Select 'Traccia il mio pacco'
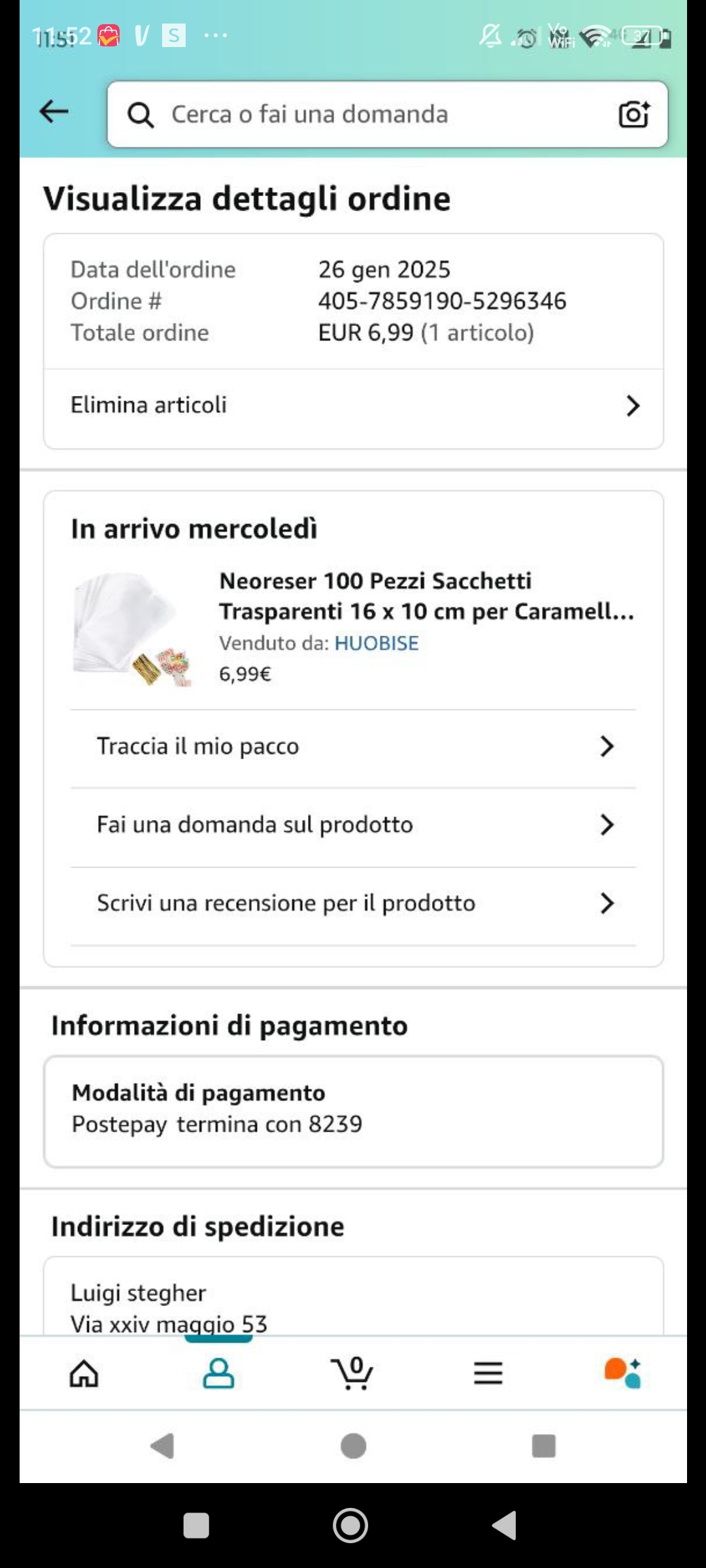Screen dimensions: 706x1568 point(353,747)
